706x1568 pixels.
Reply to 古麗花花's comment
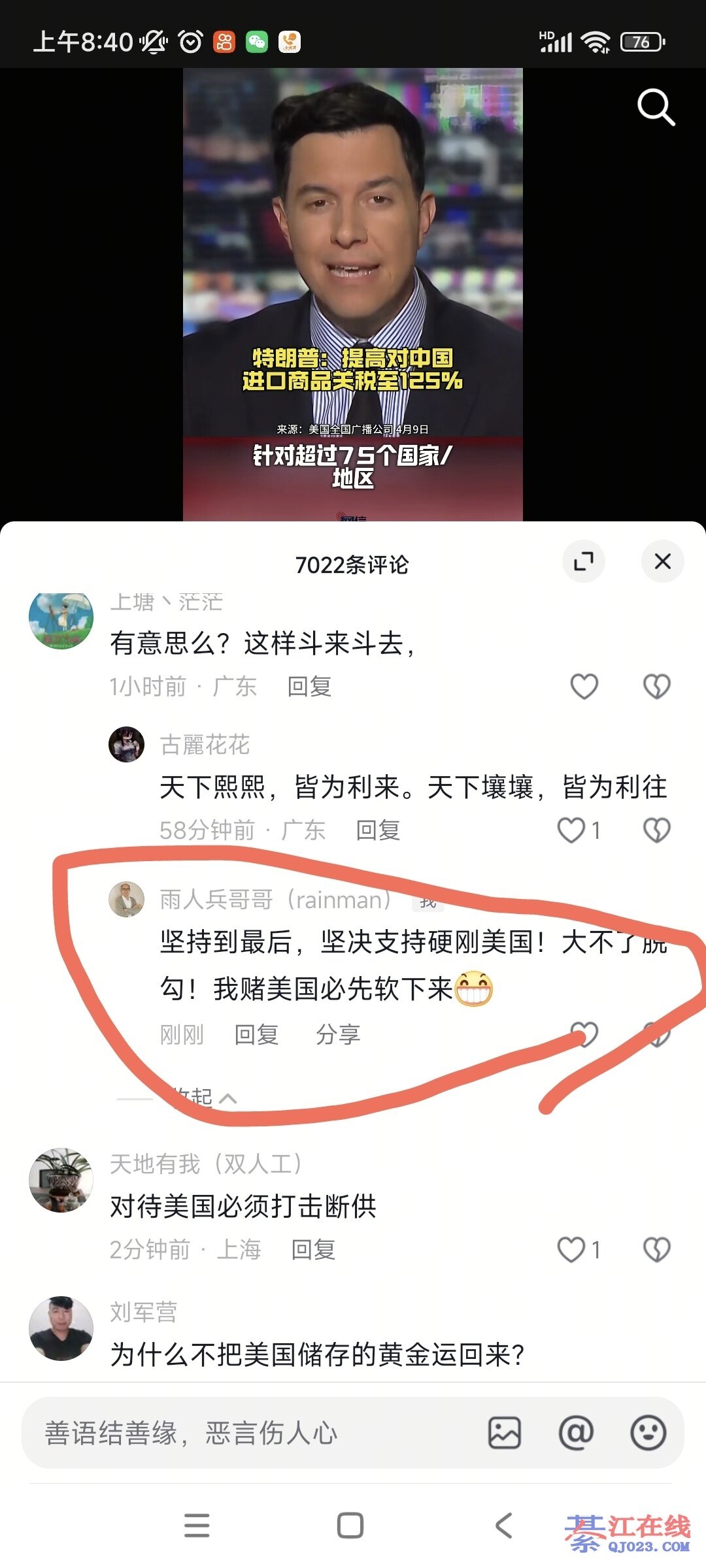(378, 830)
